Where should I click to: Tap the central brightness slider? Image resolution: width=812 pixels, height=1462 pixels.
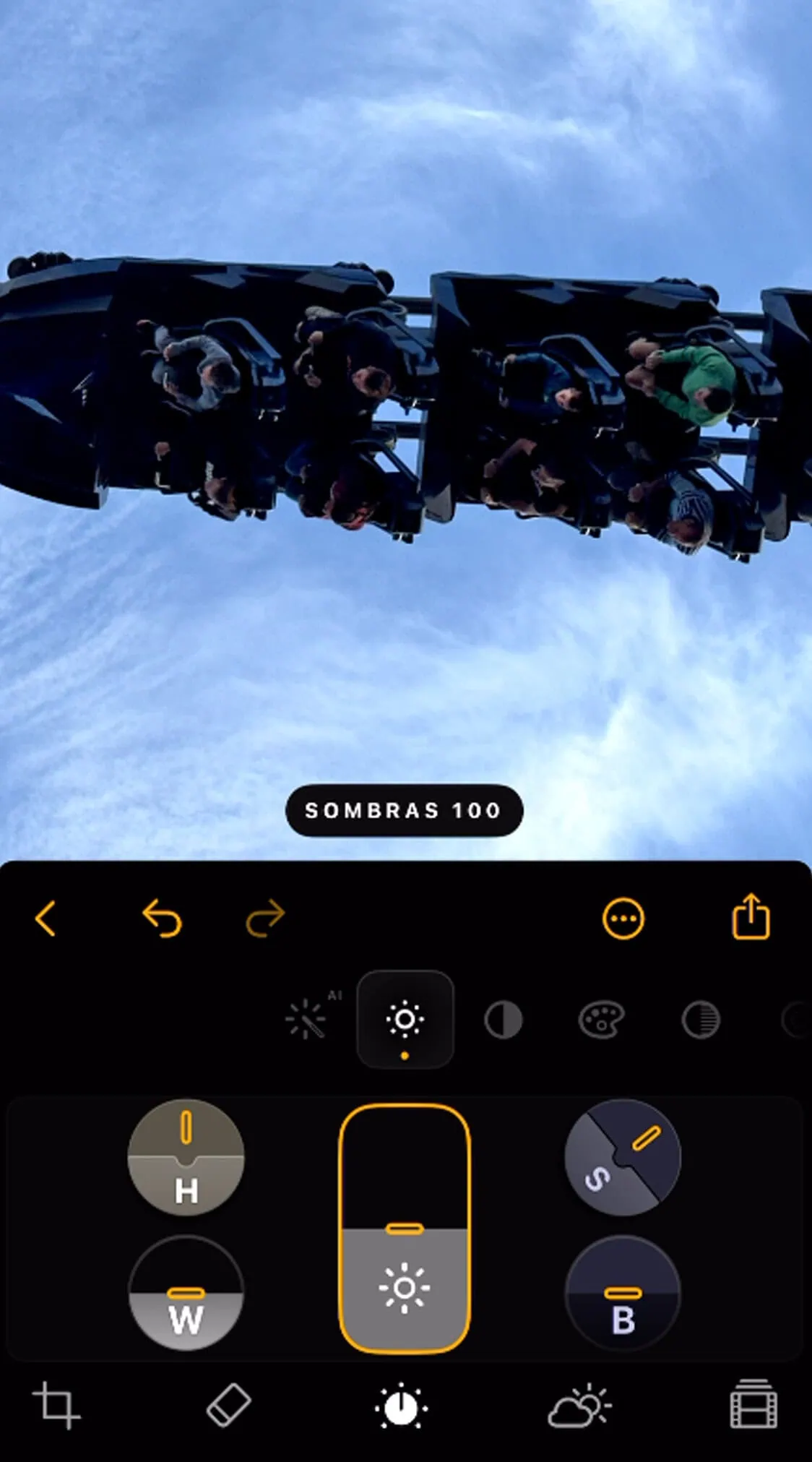(405, 1228)
